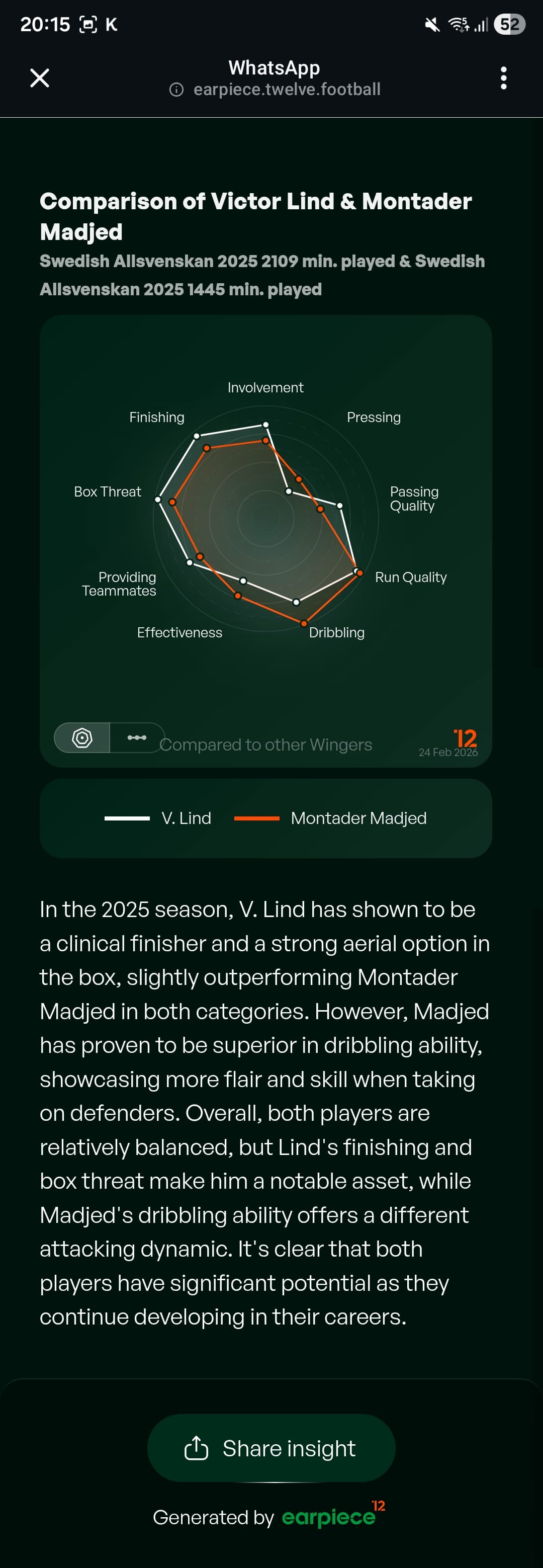Open the browser overflow menu

(x=503, y=78)
